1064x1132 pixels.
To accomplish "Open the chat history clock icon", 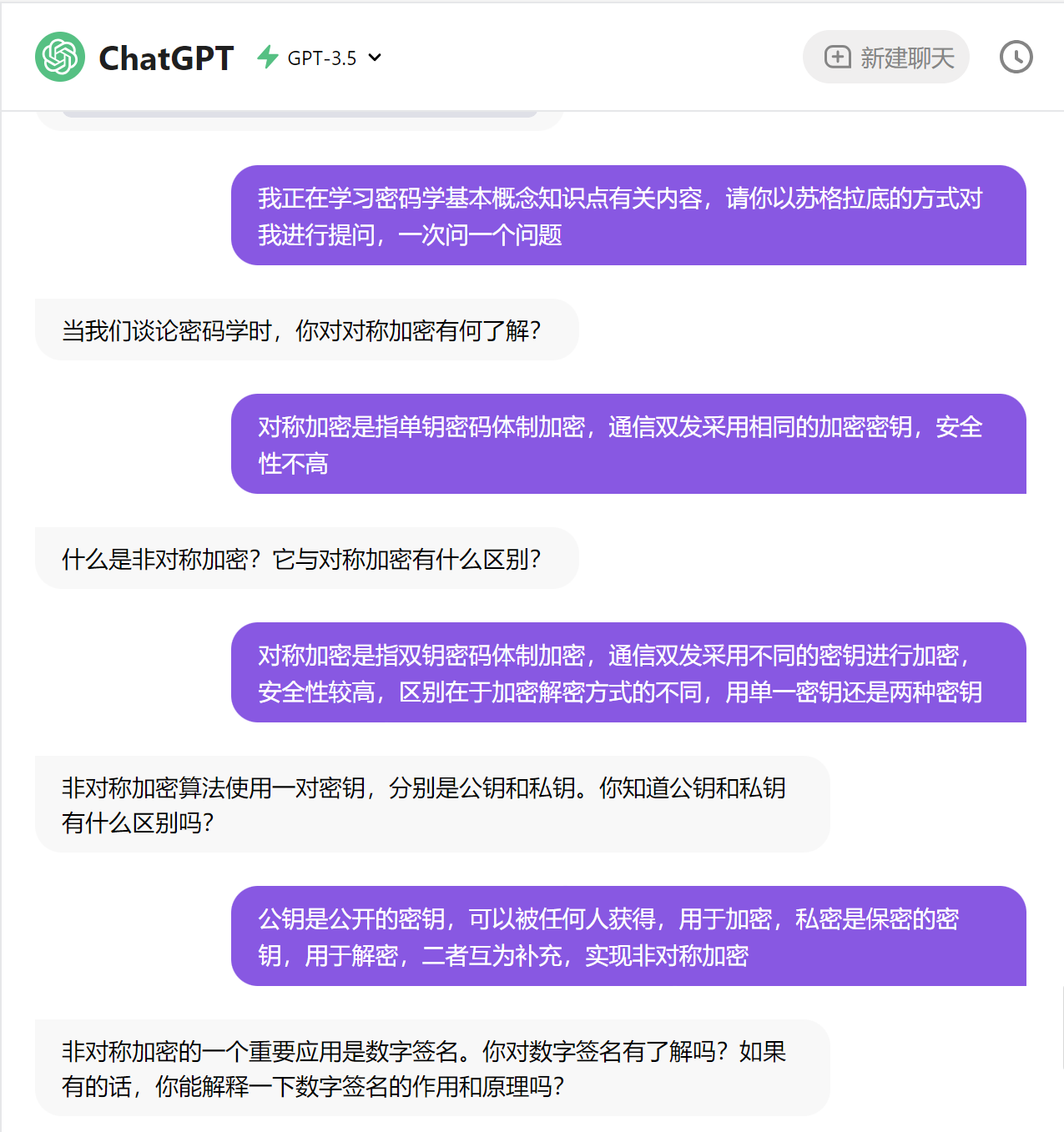I will (x=1016, y=58).
